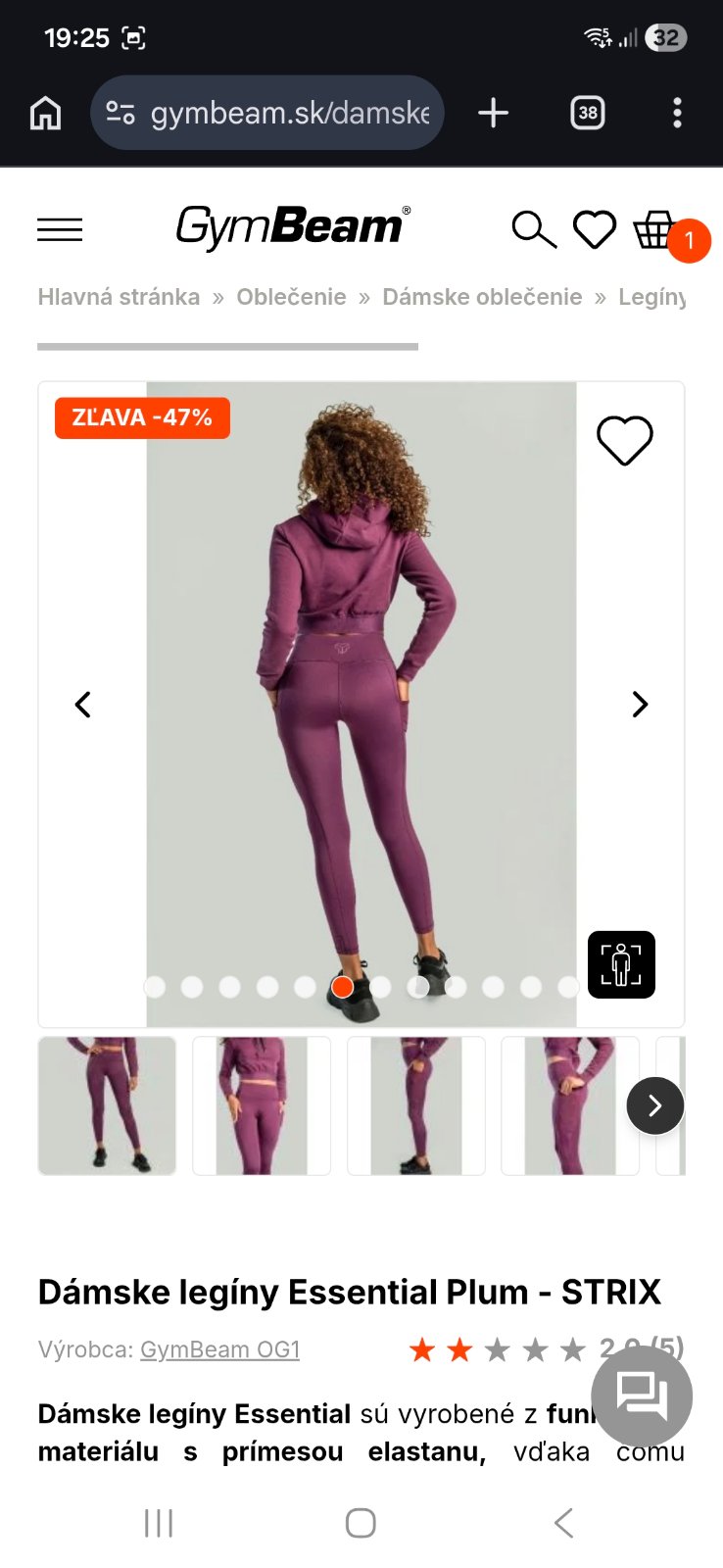Screen dimensions: 723x1568
Task: Open the shopping cart basket
Action: (654, 230)
